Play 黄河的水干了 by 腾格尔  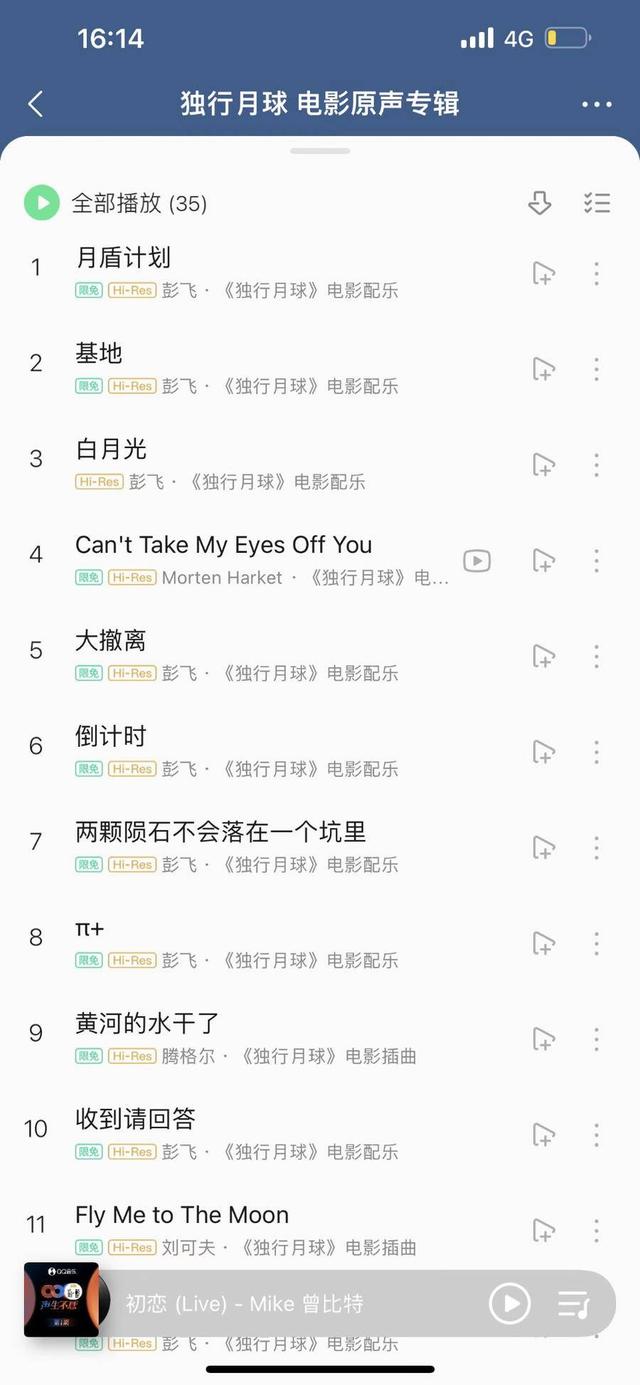(x=280, y=1039)
